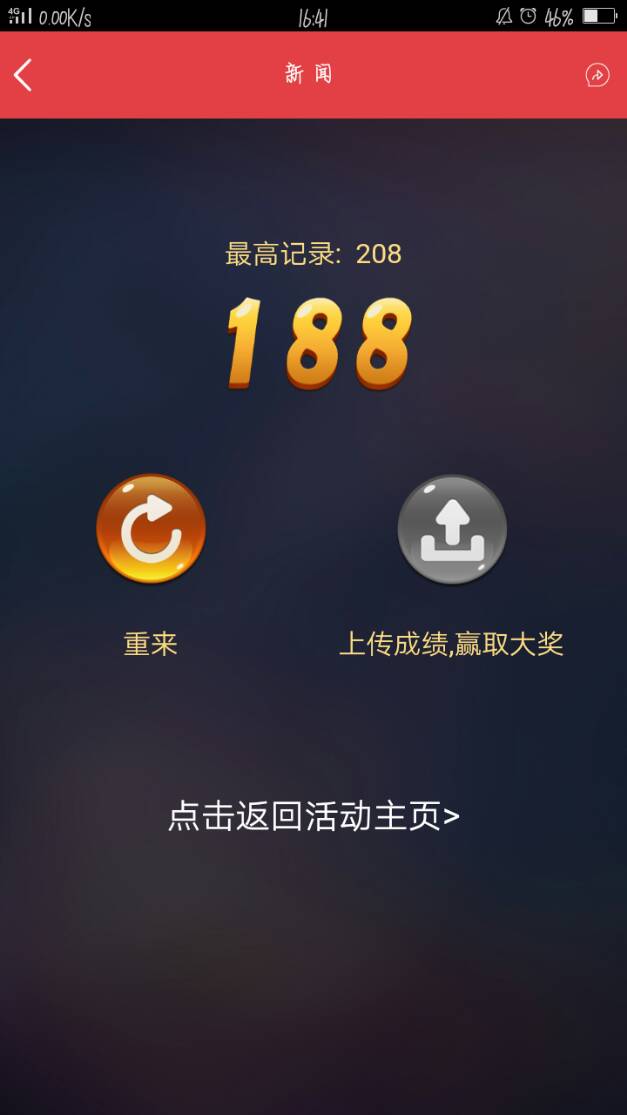This screenshot has height=1115, width=627.
Task: Go back using the header arrow
Action: click(x=24, y=75)
